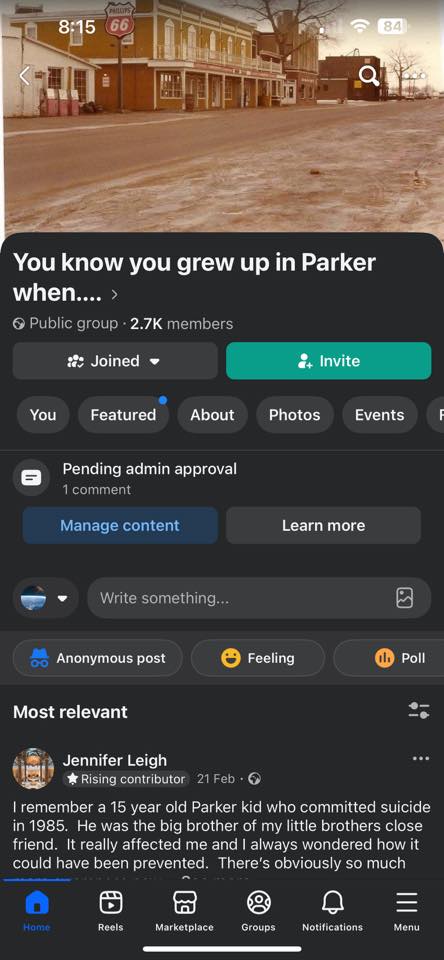This screenshot has height=960, width=444.
Task: Go back using the top-left arrow
Action: click(24, 75)
